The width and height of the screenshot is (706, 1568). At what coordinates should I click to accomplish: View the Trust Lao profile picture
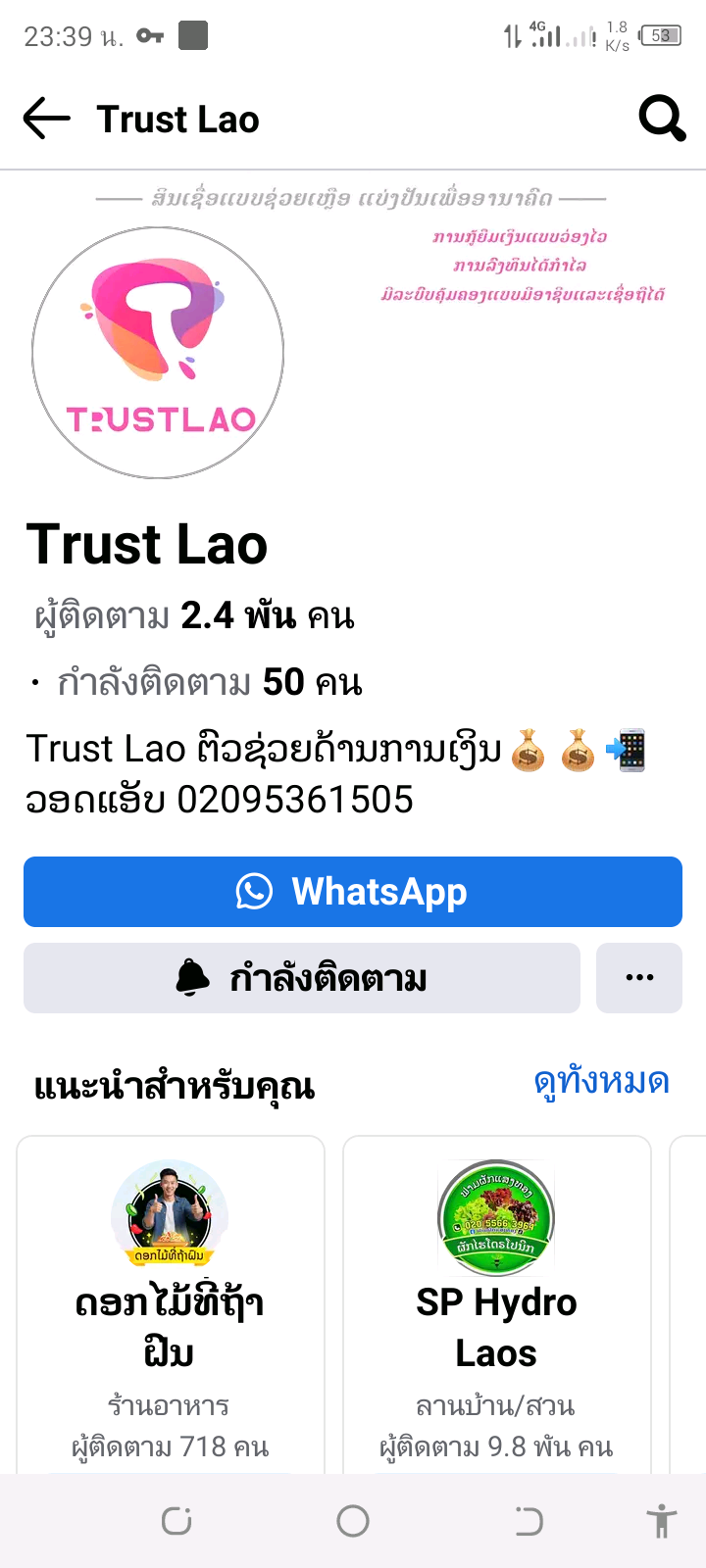pos(158,353)
